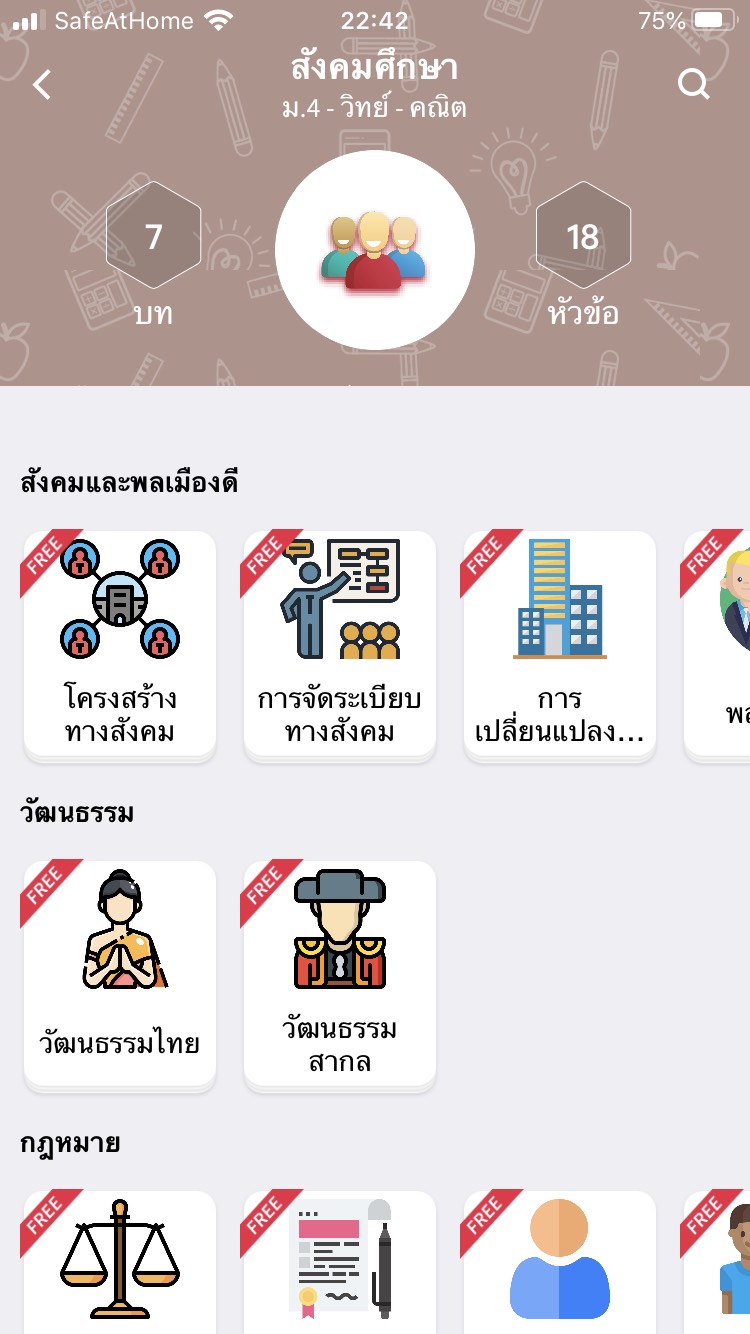This screenshot has width=750, height=1334.
Task: Tap the subject avatar showing three people
Action: [375, 250]
